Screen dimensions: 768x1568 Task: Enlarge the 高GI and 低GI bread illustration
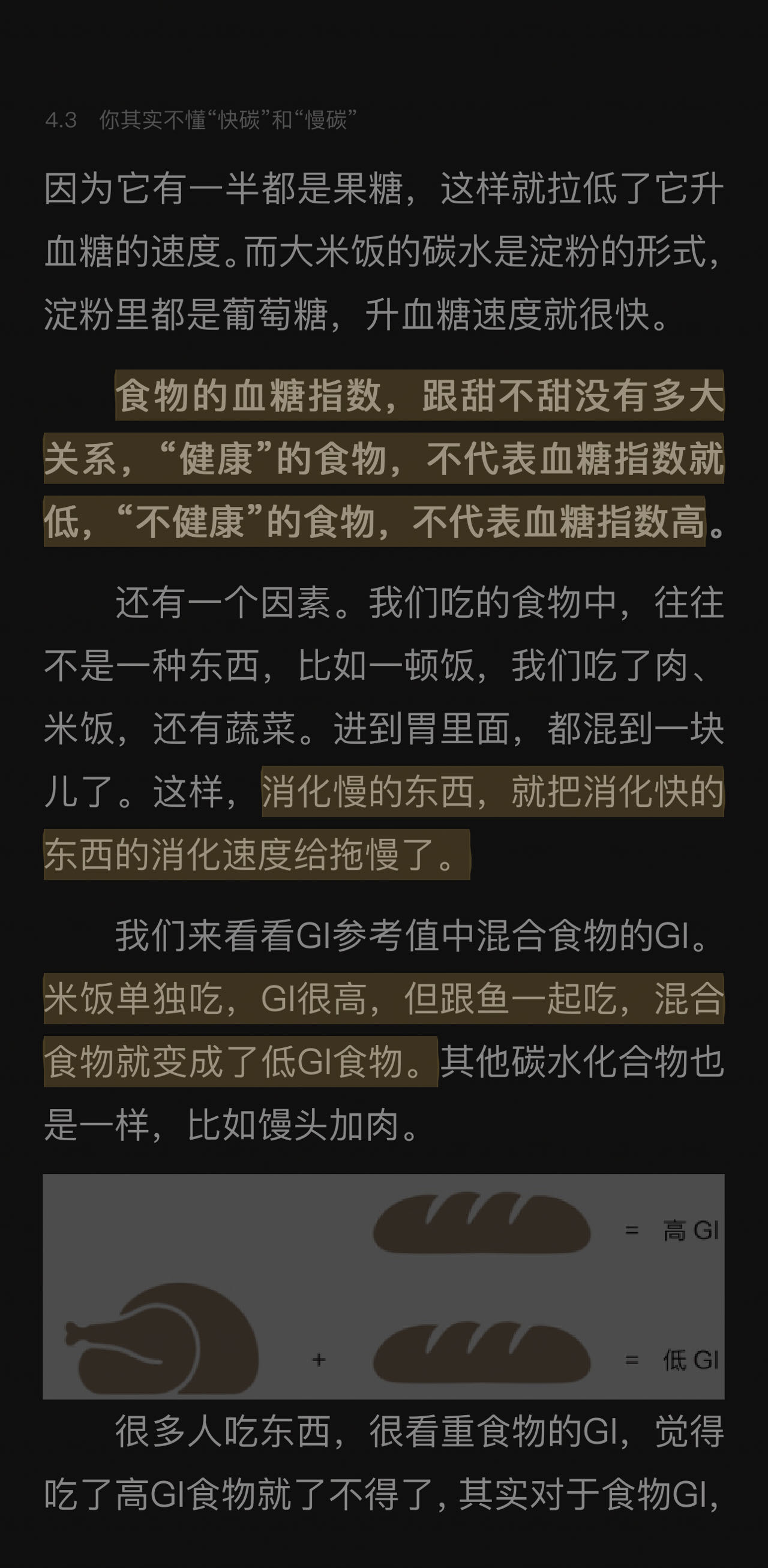point(383,1286)
